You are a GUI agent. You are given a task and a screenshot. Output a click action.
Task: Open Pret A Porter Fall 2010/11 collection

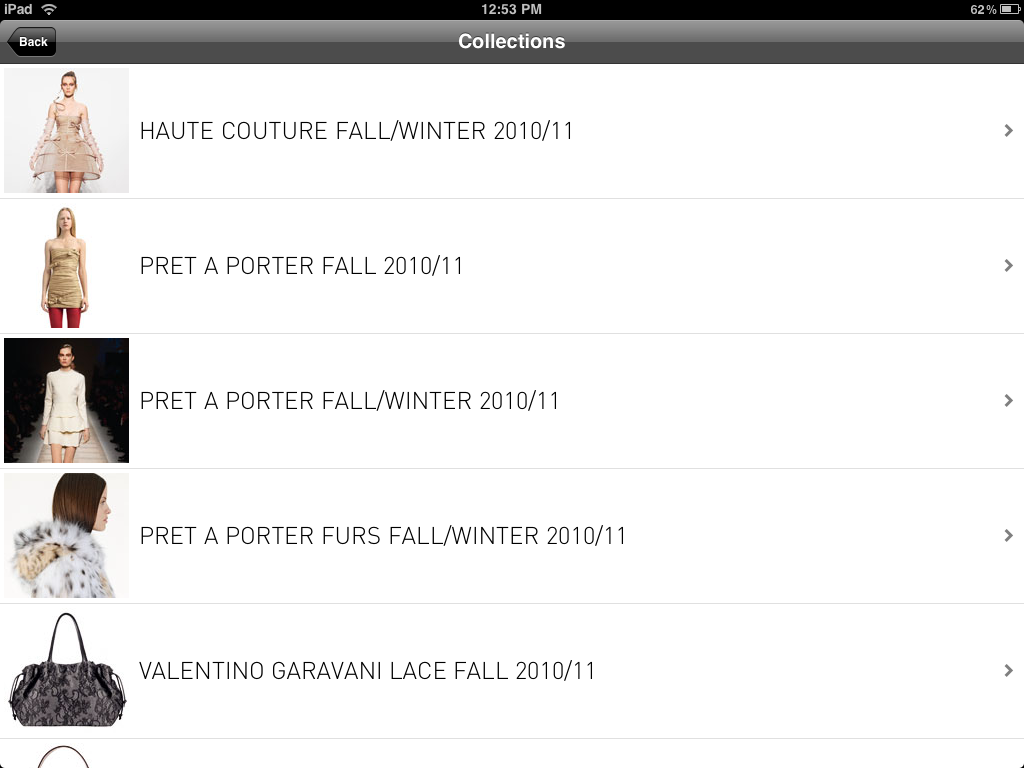tap(512, 266)
